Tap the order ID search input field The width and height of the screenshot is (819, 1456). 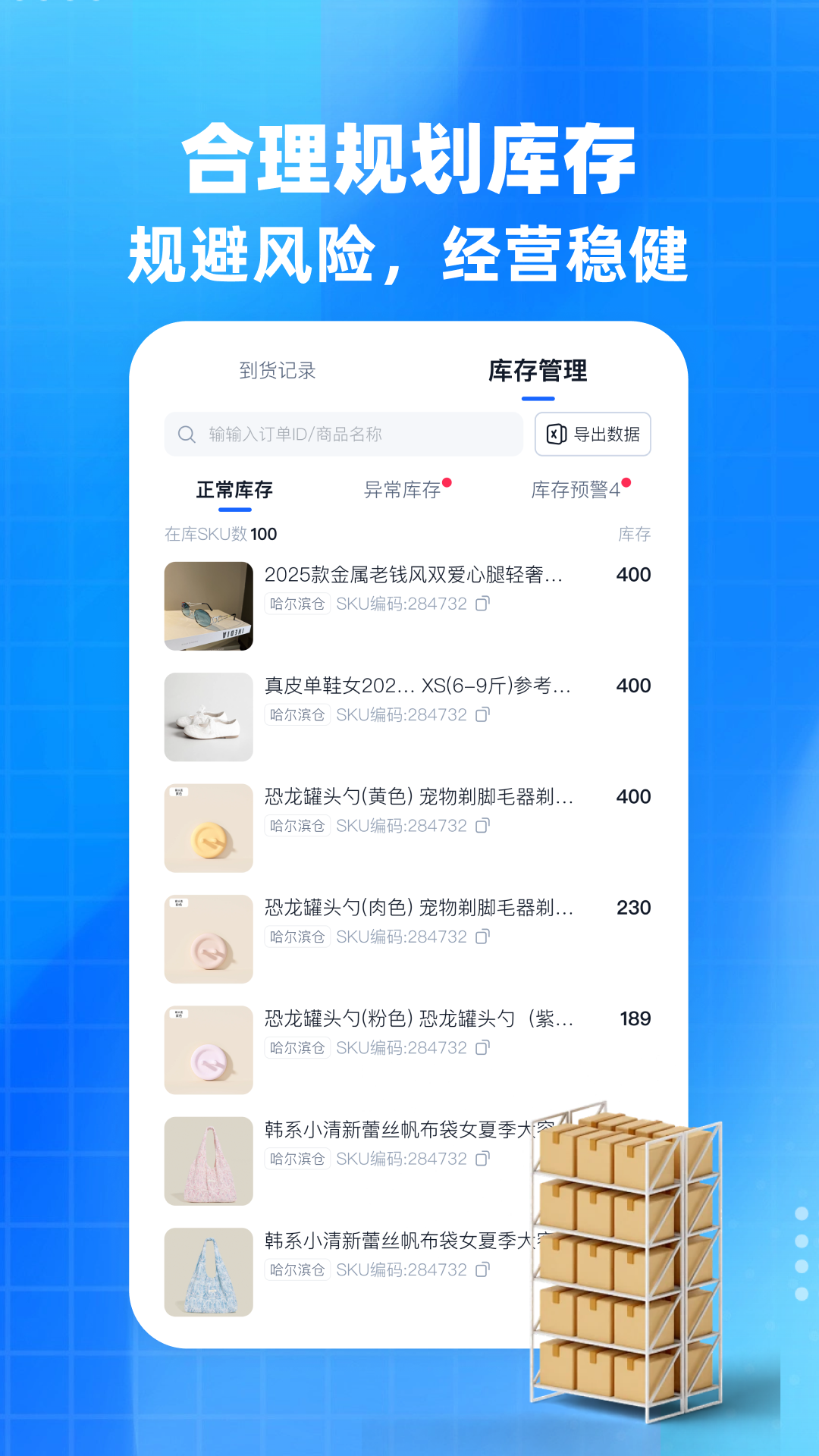[x=341, y=434]
